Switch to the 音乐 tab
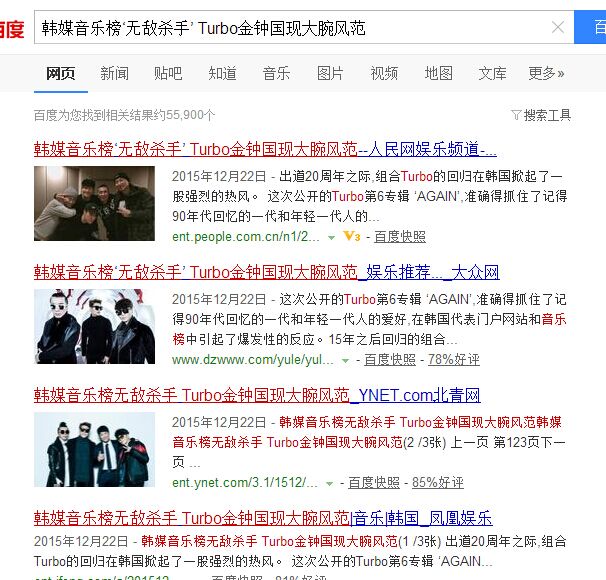Image resolution: width=606 pixels, height=580 pixels. point(276,73)
